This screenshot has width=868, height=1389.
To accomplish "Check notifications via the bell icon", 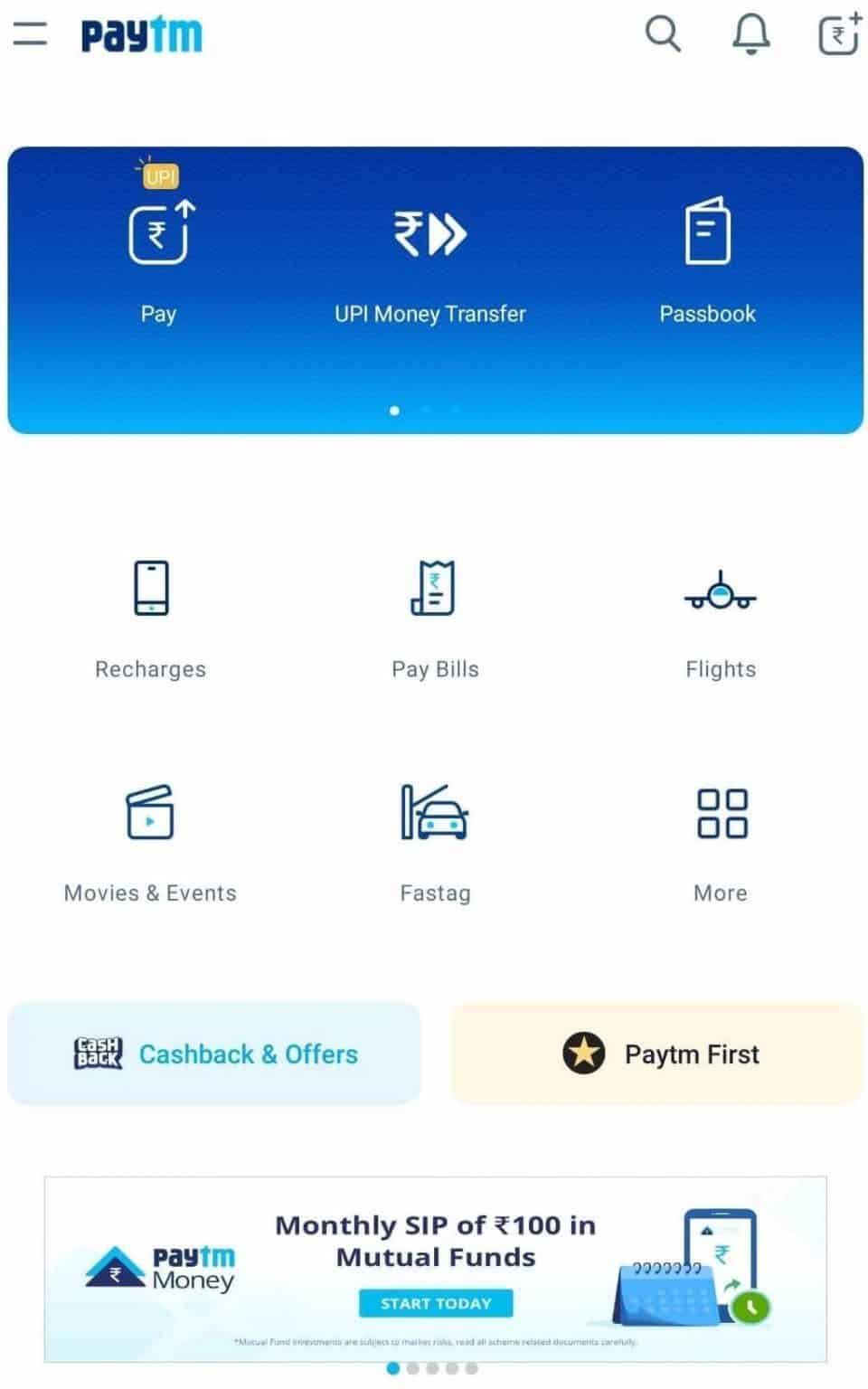I will 750,34.
